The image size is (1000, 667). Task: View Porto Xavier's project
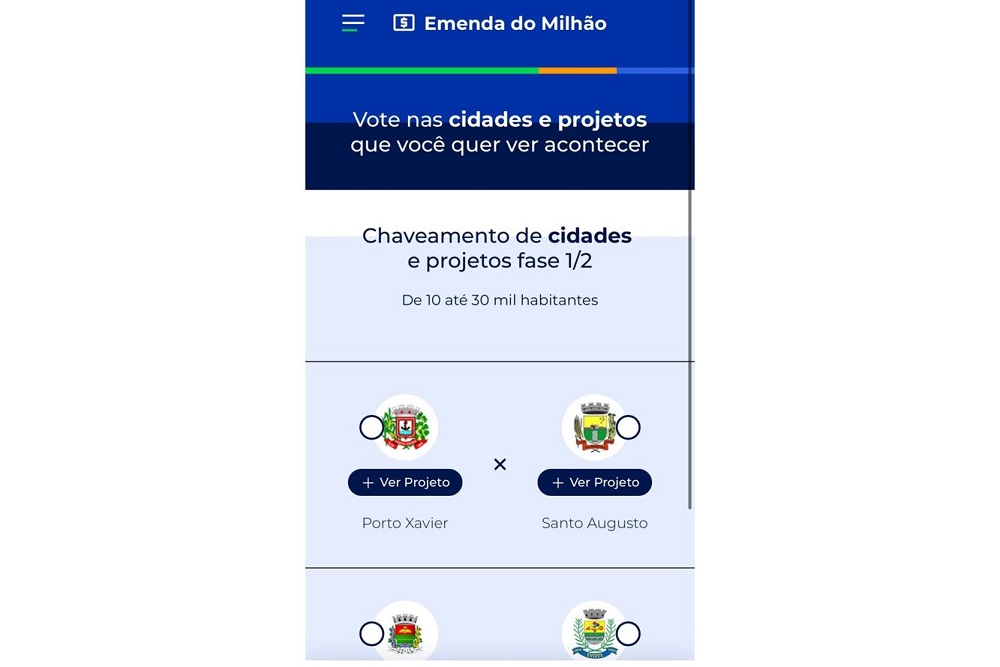click(x=405, y=482)
